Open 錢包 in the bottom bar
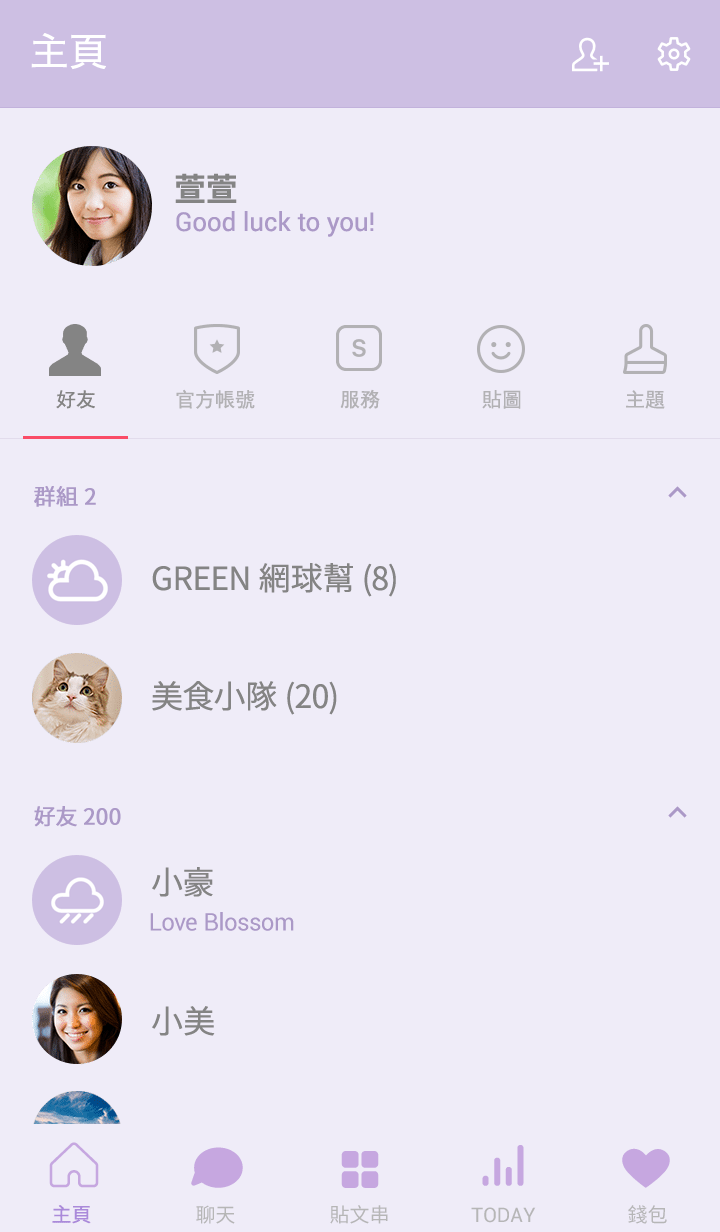Viewport: 720px width, 1232px height. (646, 1184)
